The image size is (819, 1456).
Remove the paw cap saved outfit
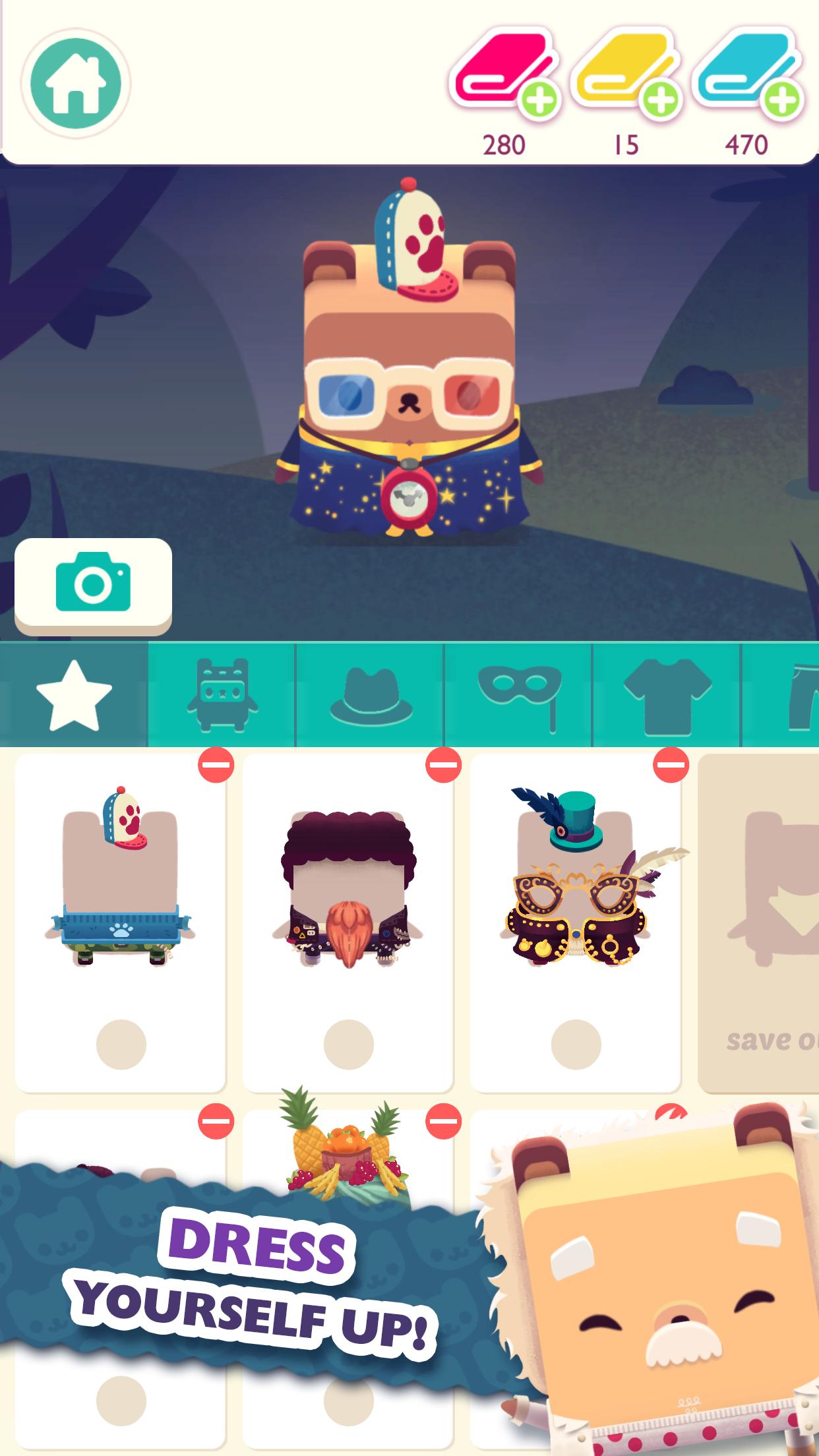[x=216, y=765]
